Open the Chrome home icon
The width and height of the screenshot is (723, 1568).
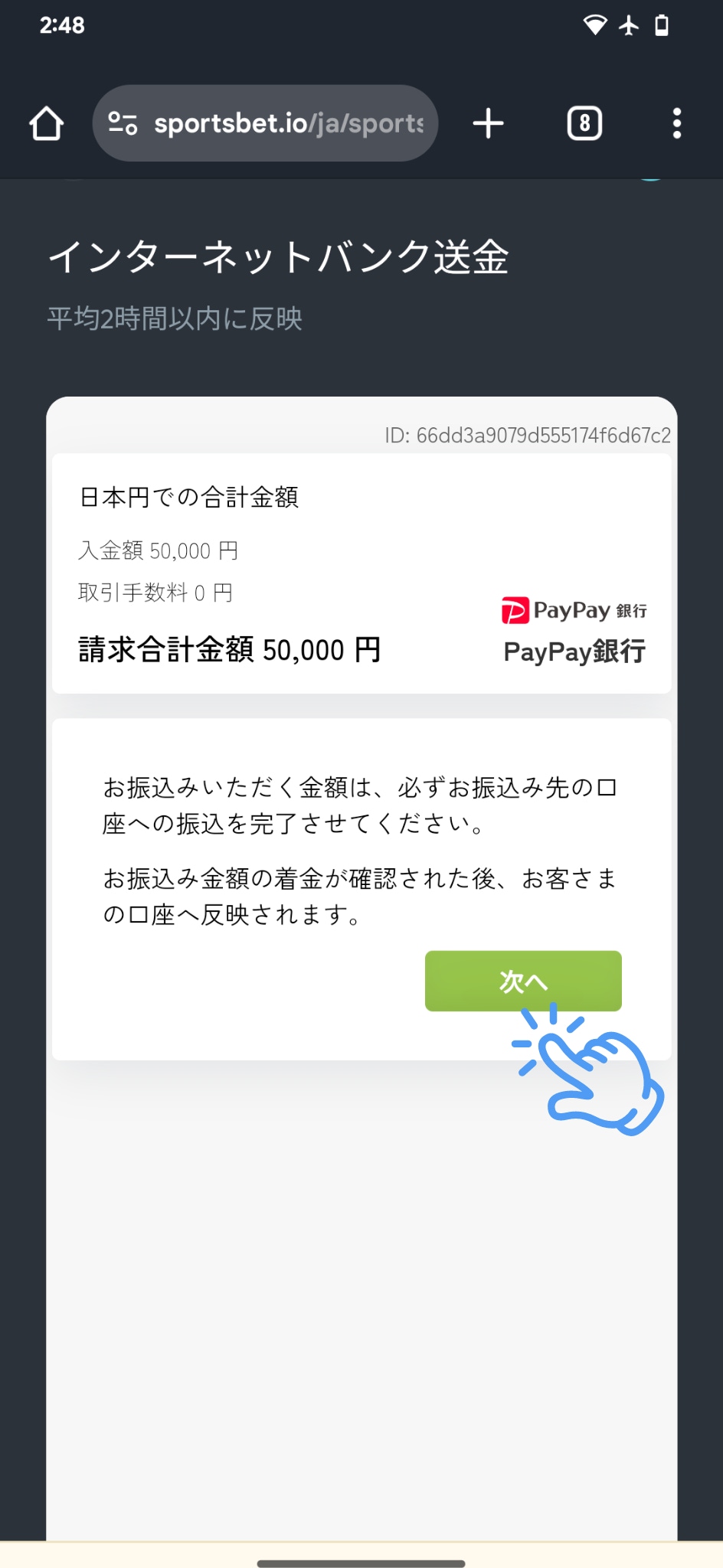[44, 122]
